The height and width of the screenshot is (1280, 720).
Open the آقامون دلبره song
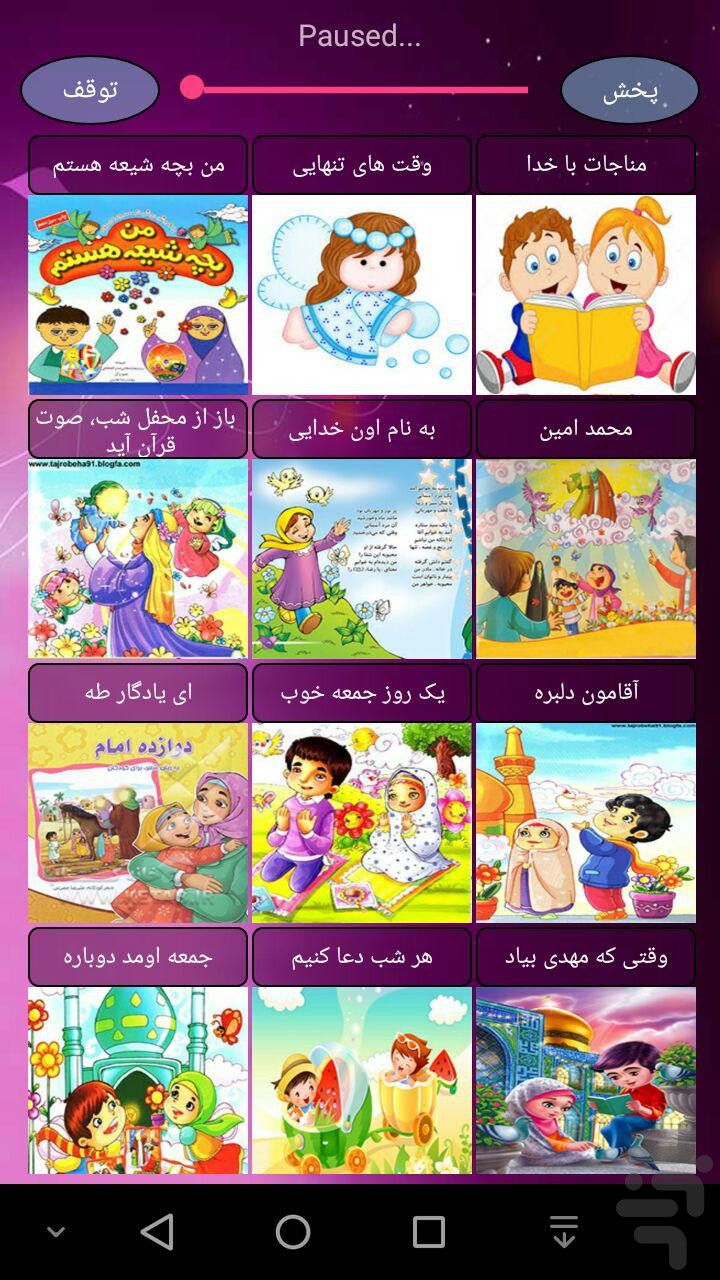[x=586, y=693]
